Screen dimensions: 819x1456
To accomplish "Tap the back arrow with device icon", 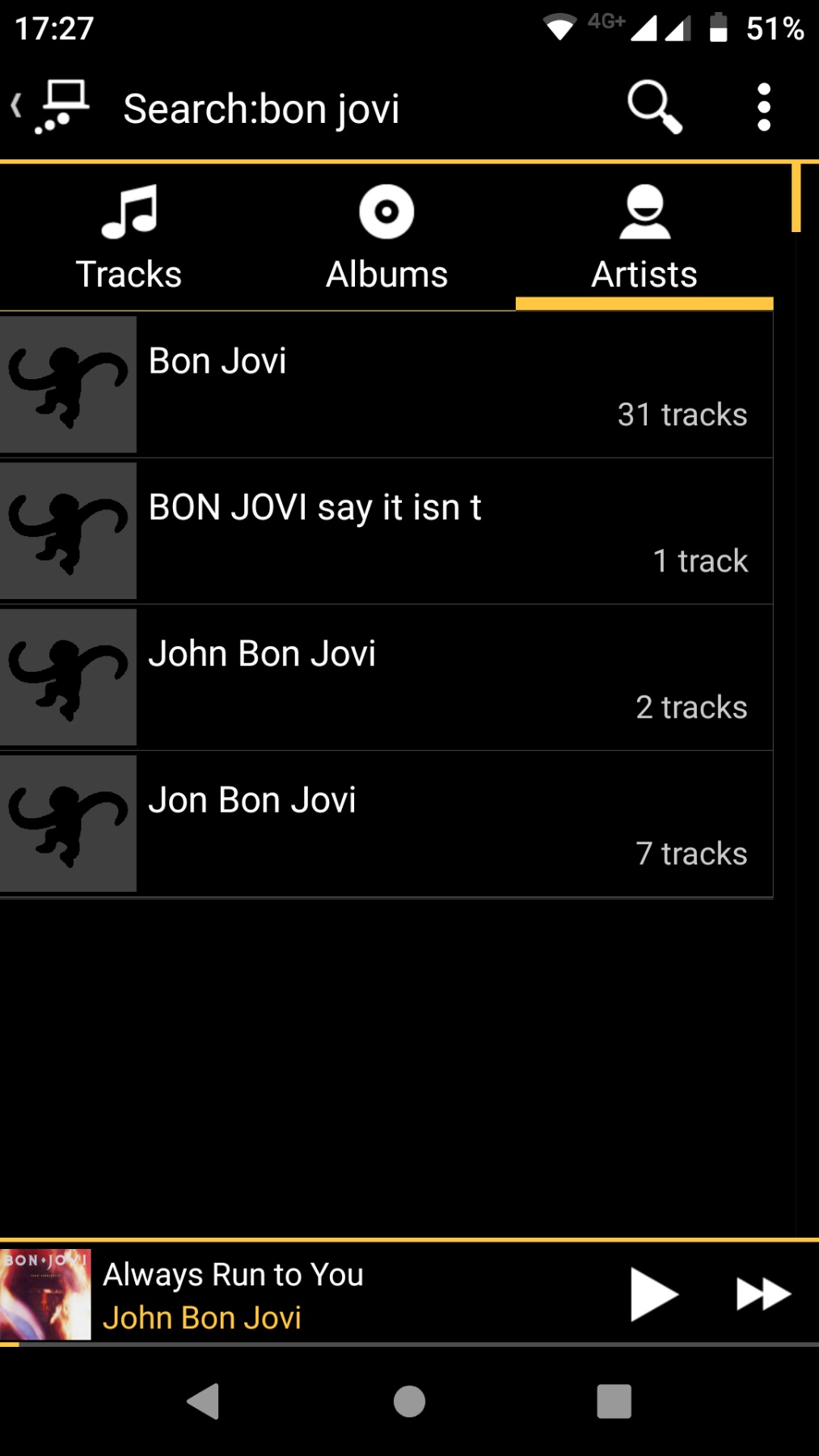I will coord(50,107).
